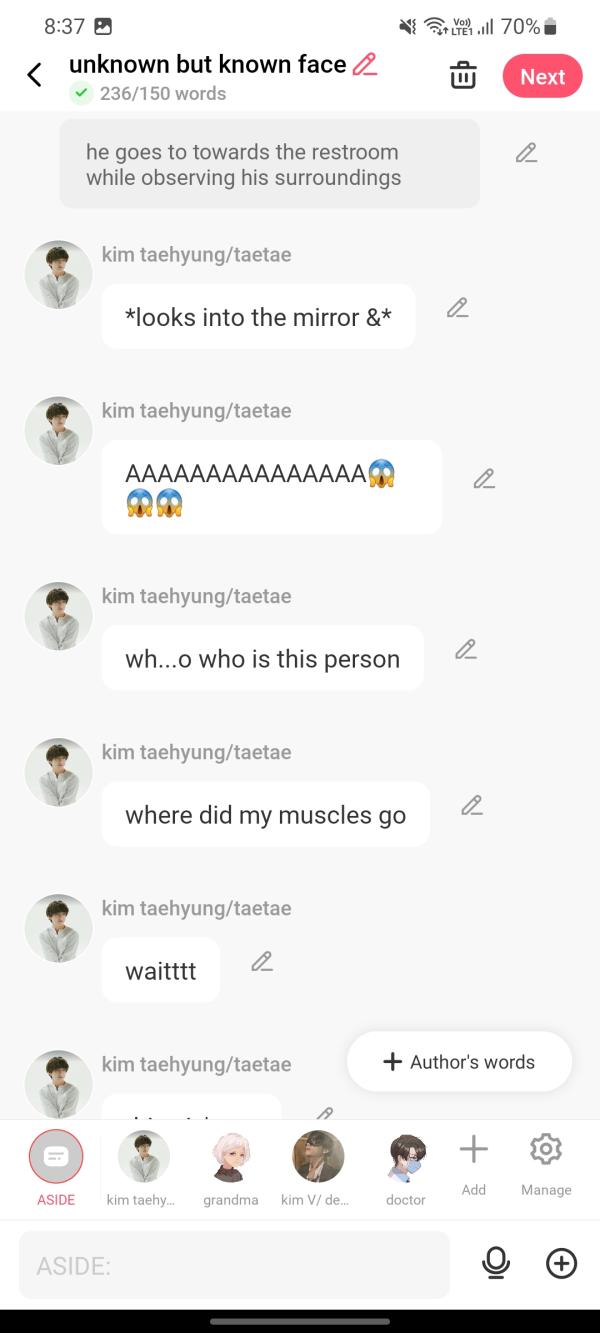Choose kim taehyung as the speaker
Image resolution: width=600 pixels, height=1333 pixels.
point(143,1166)
